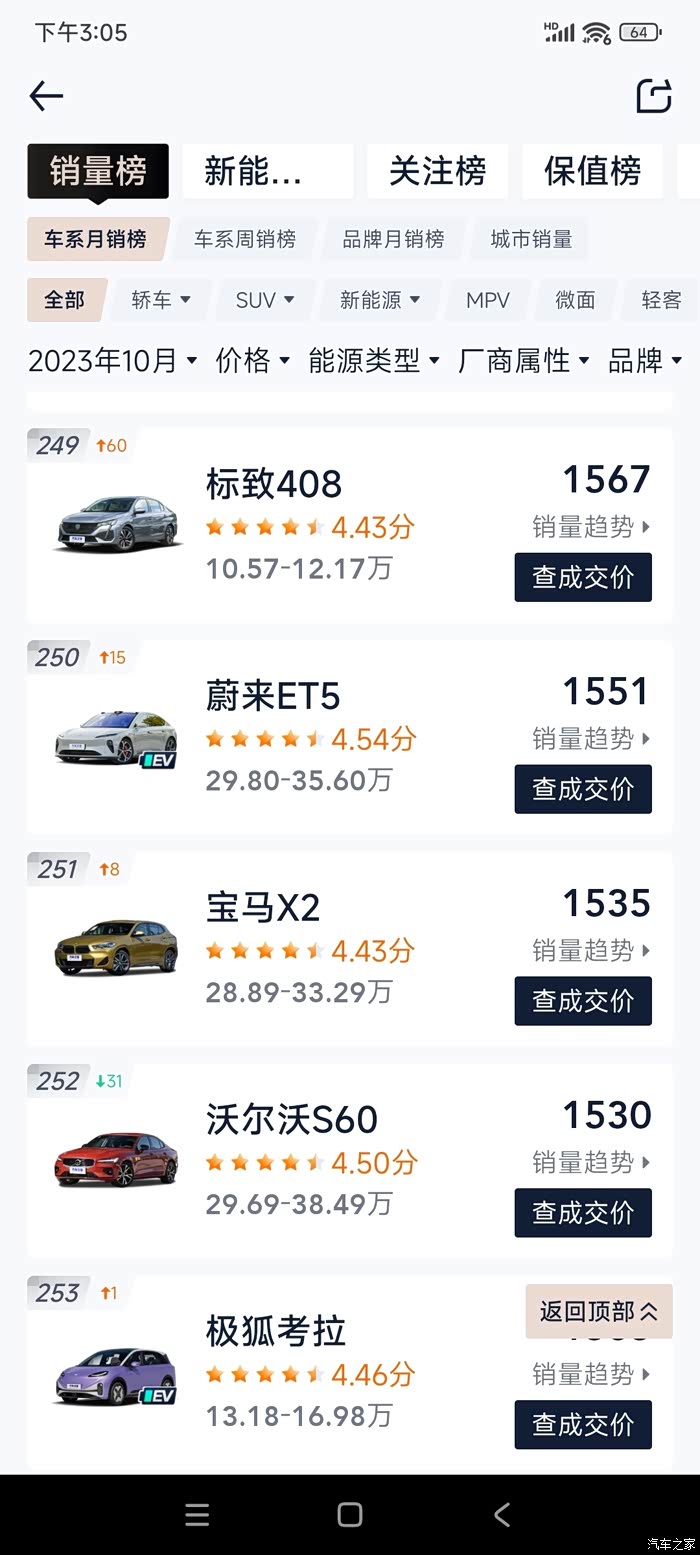
Task: Go back using the top-left arrow
Action: [x=46, y=96]
